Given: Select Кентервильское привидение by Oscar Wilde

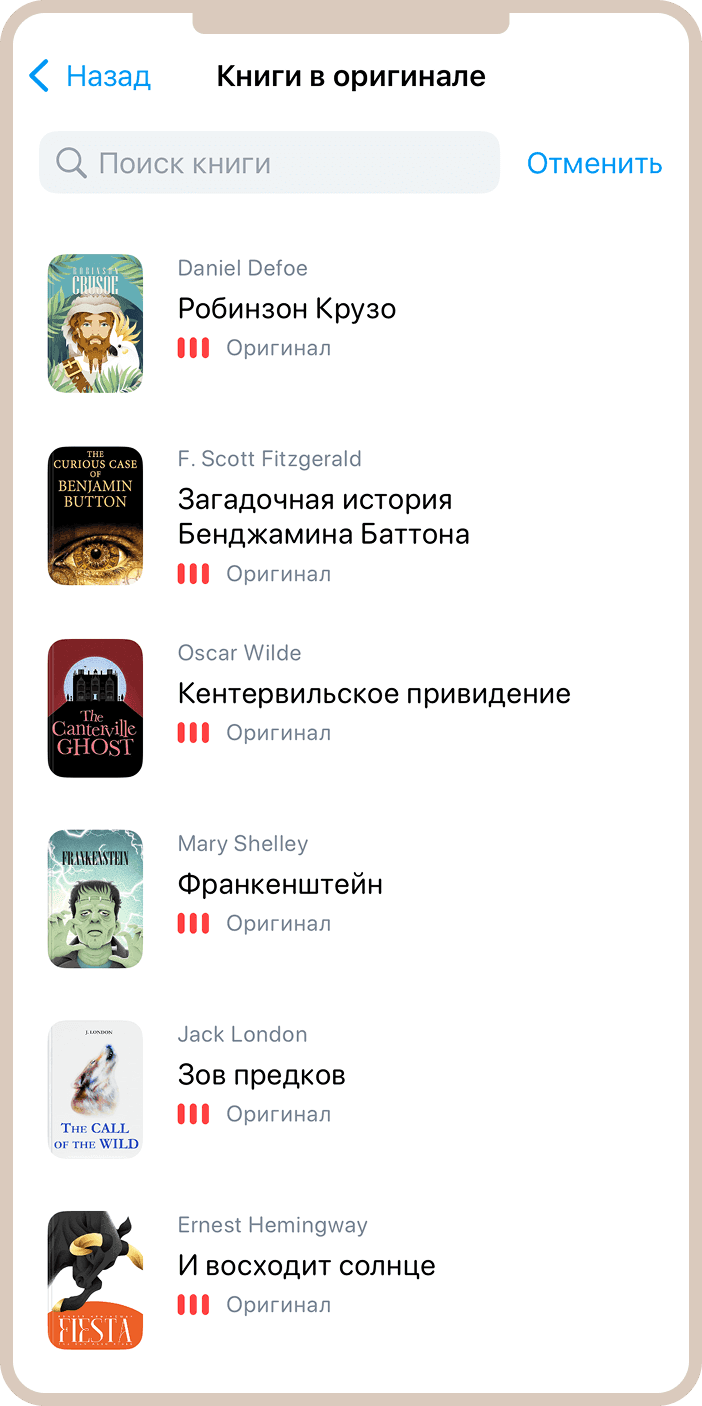Looking at the screenshot, I should pos(373,694).
